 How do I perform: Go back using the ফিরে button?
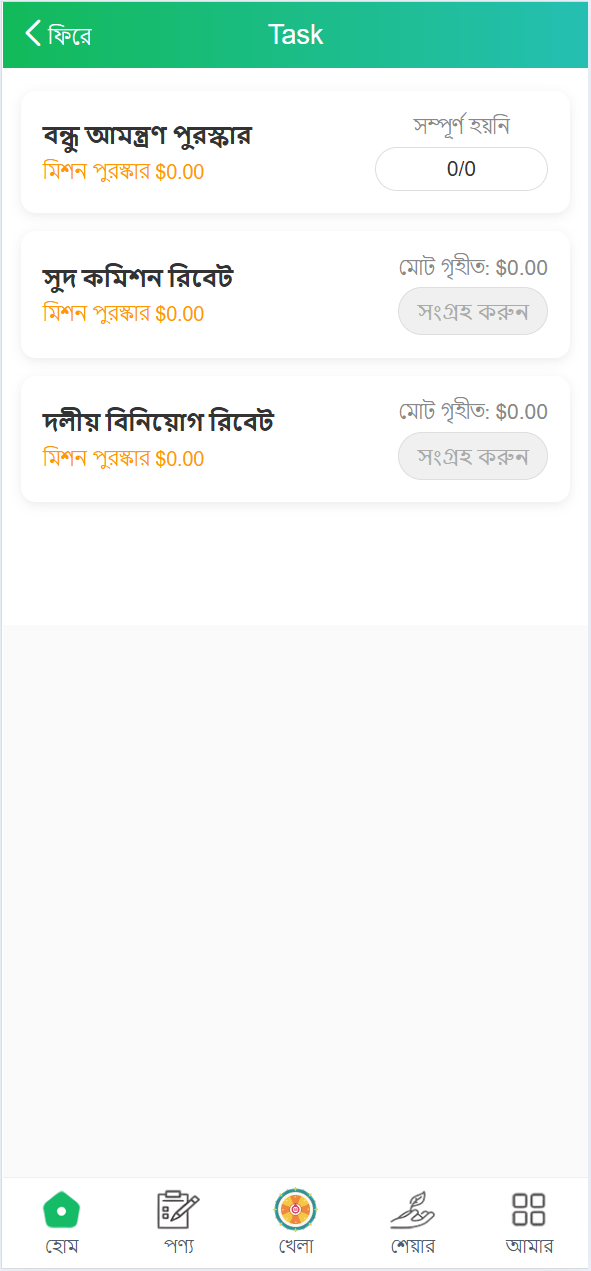click(58, 35)
